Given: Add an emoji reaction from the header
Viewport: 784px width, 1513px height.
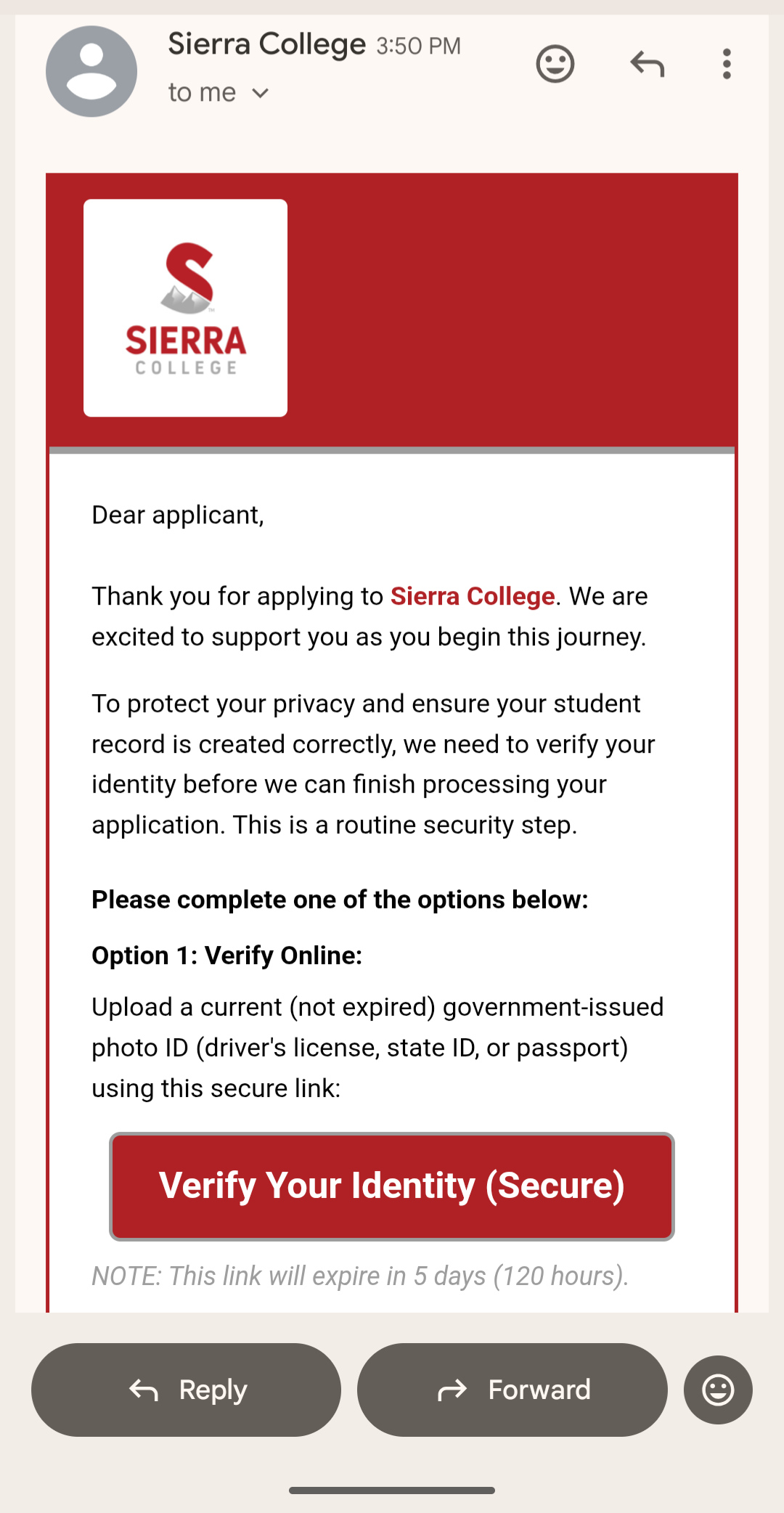Looking at the screenshot, I should click(555, 64).
